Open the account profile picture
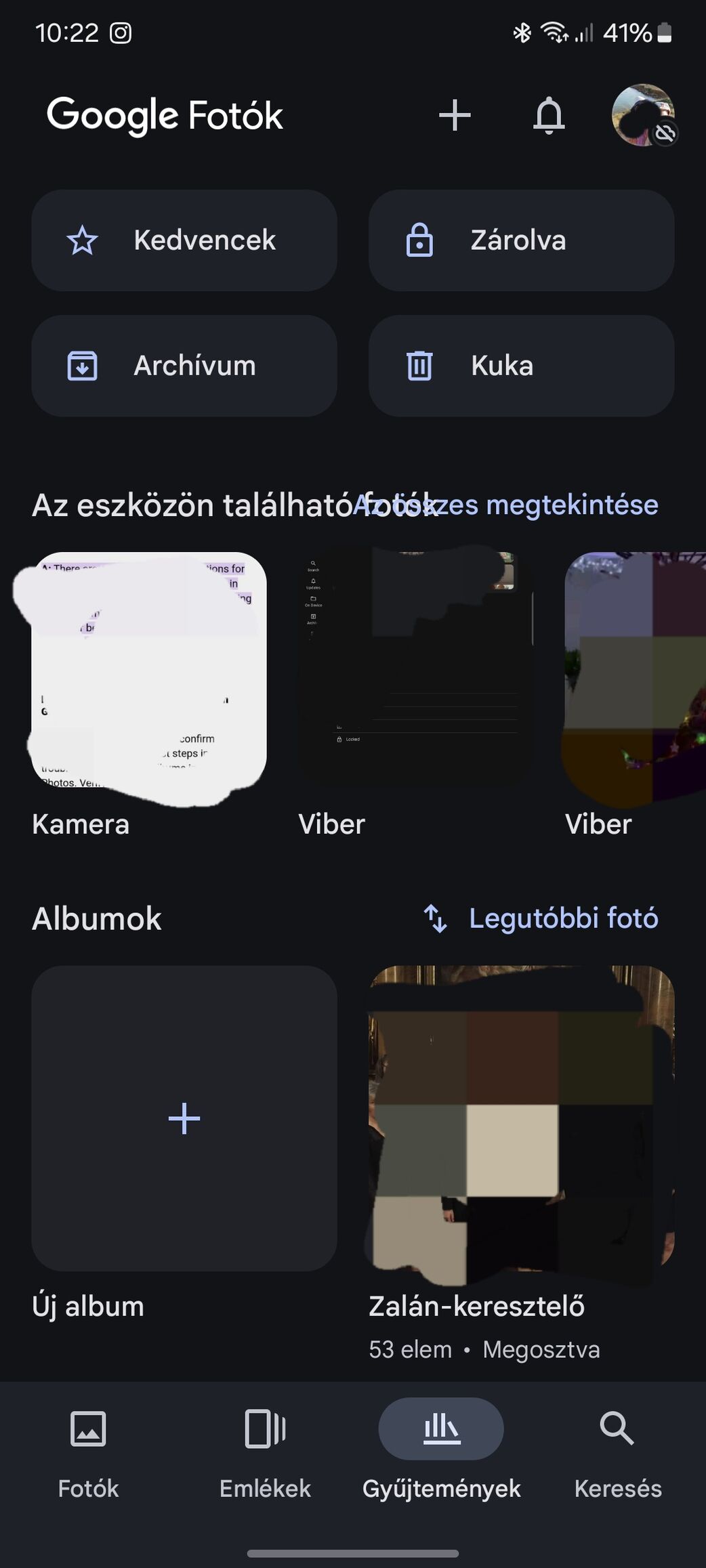This screenshot has height=1568, width=706. tap(643, 115)
